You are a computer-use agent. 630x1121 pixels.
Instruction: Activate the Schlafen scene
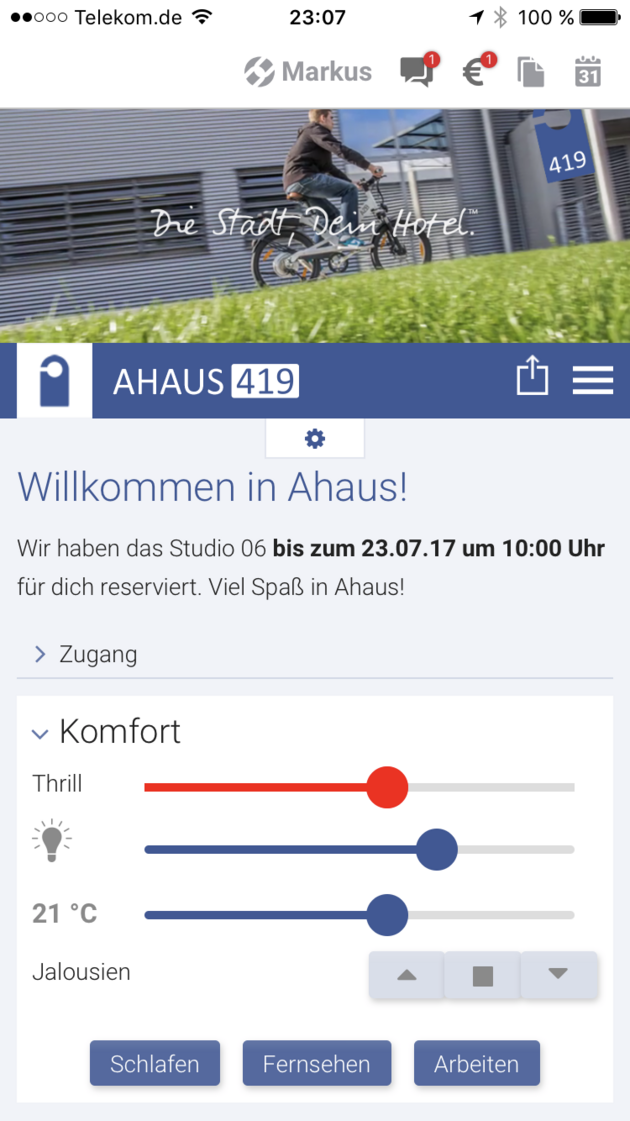coord(154,1064)
